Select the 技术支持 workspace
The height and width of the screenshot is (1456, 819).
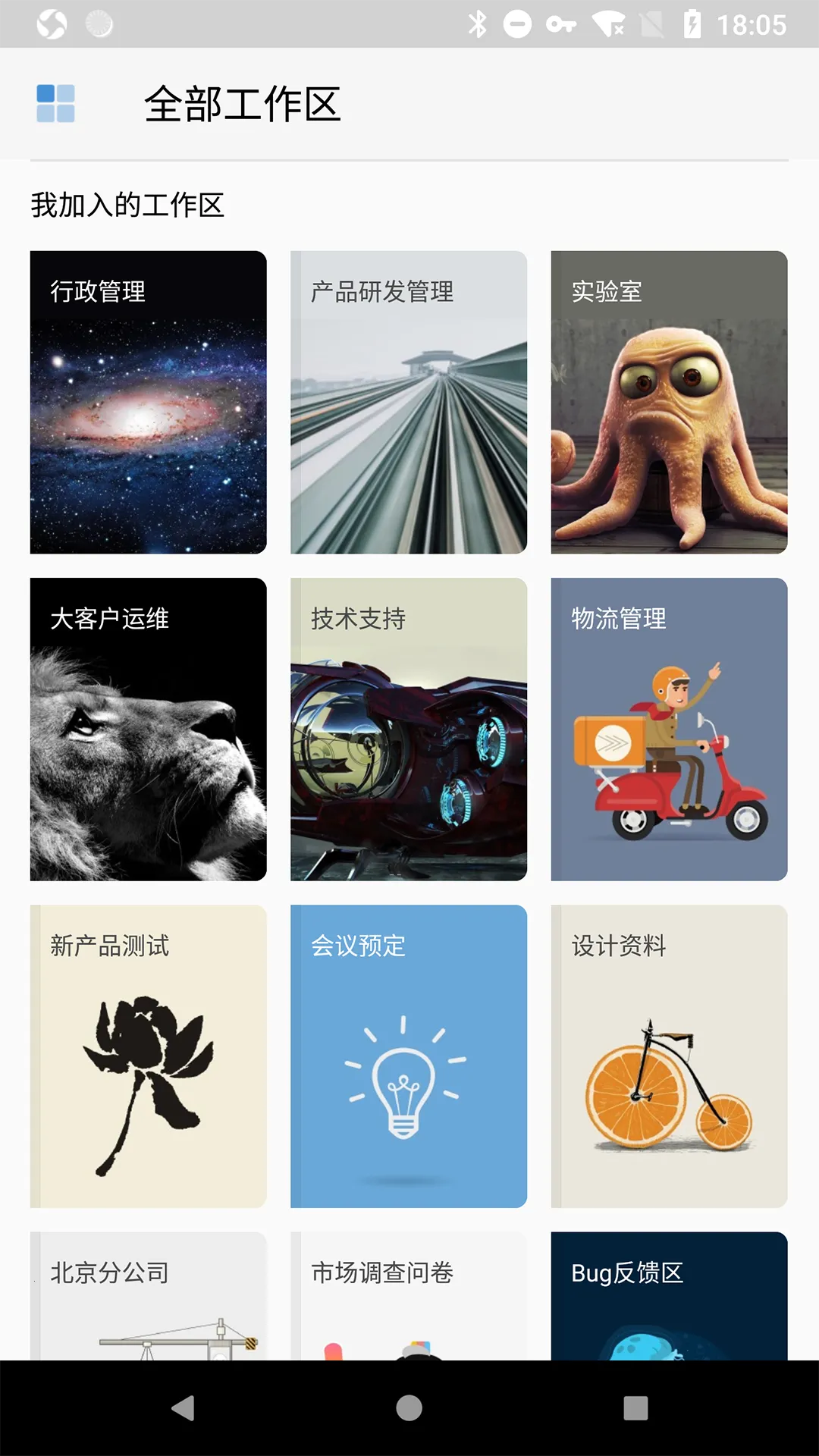408,729
